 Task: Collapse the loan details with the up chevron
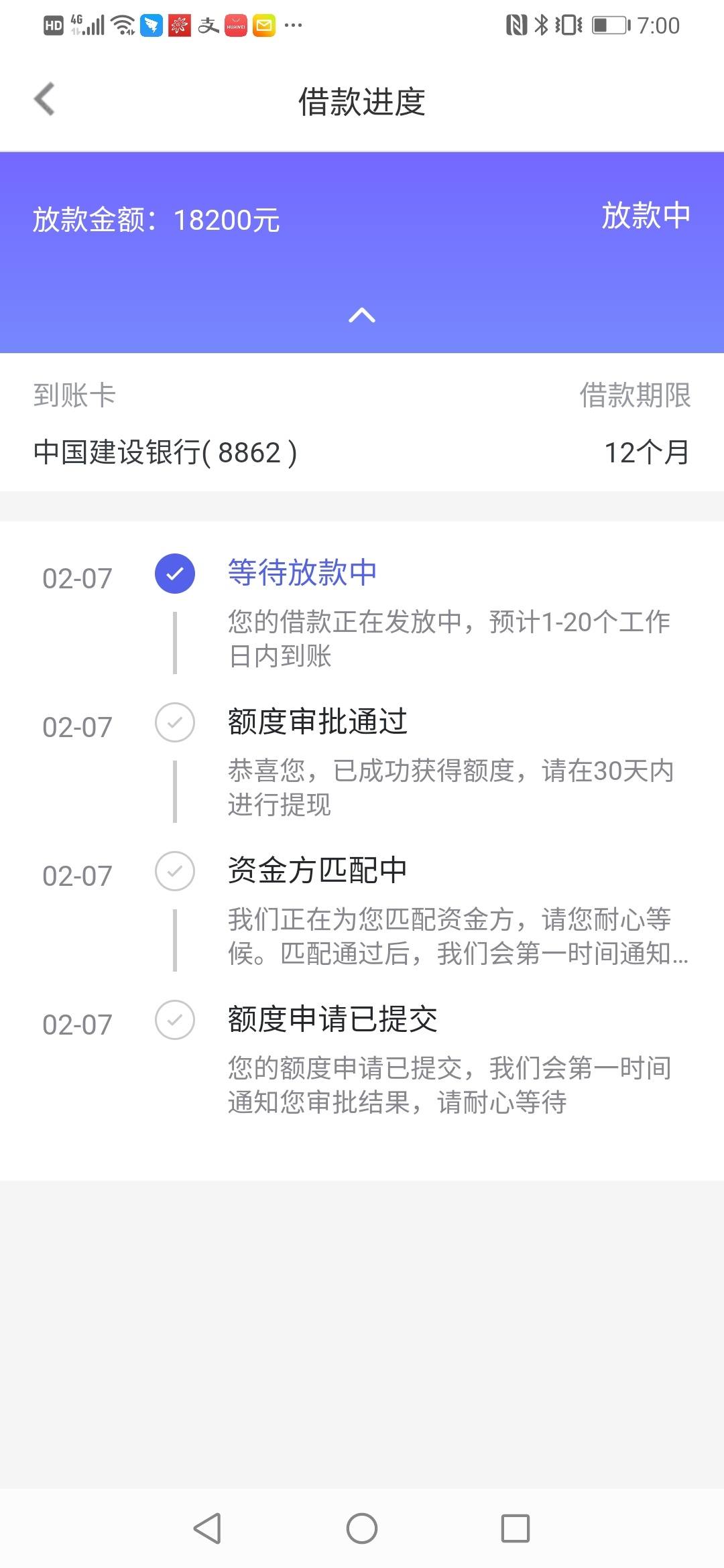point(362,315)
